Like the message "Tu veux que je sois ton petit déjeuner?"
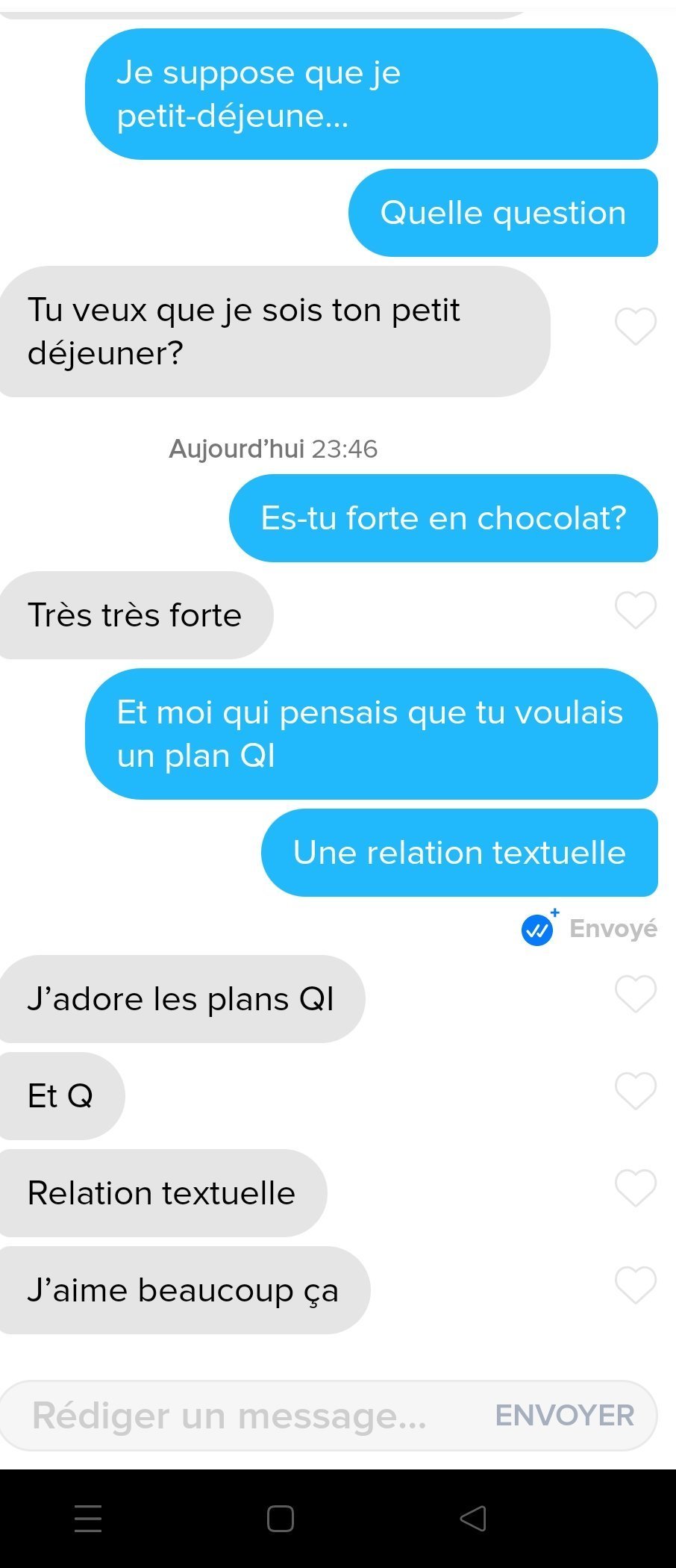Image resolution: width=676 pixels, height=1568 pixels. coord(635,326)
